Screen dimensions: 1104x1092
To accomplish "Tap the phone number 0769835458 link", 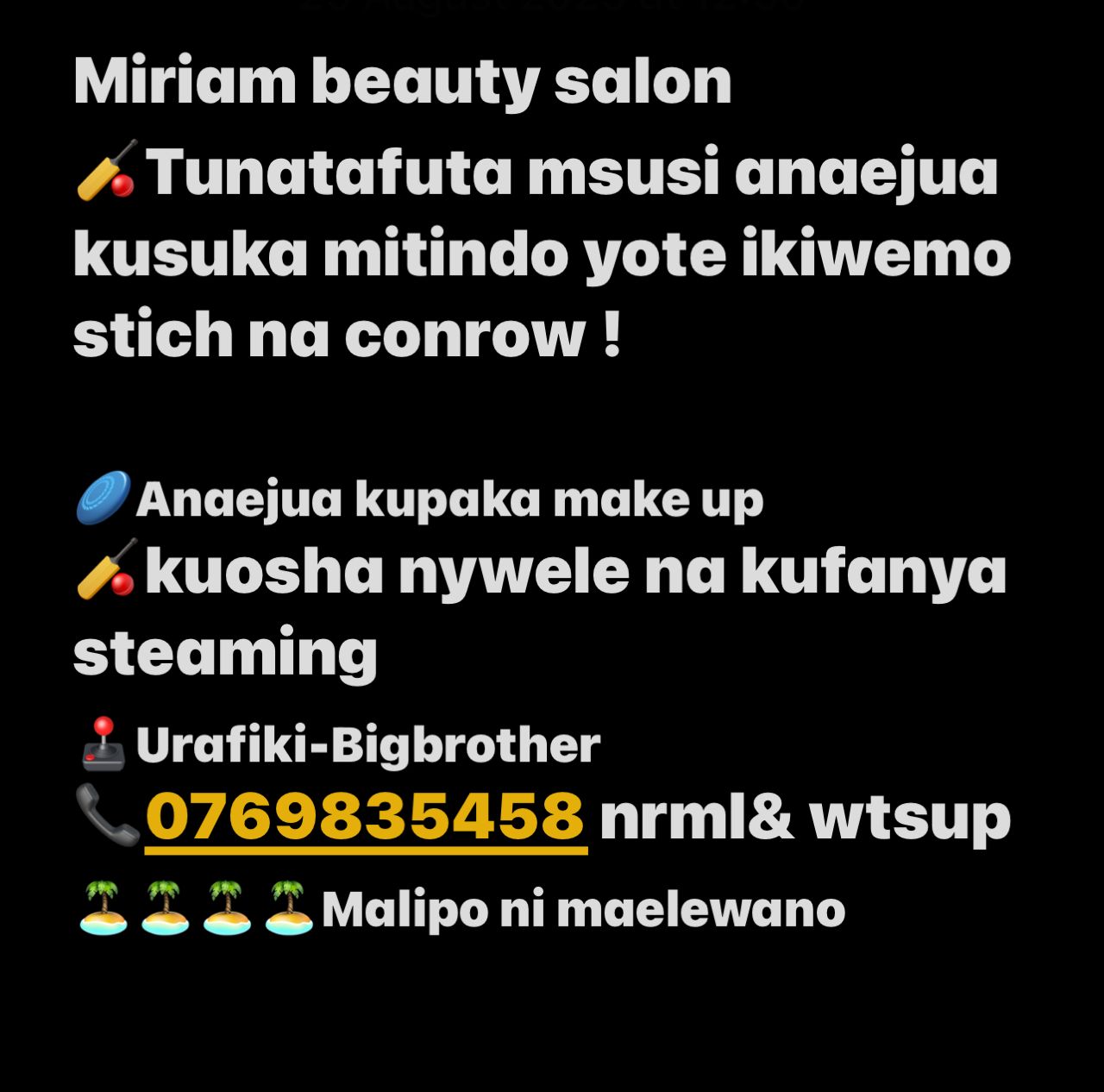I will click(x=366, y=816).
